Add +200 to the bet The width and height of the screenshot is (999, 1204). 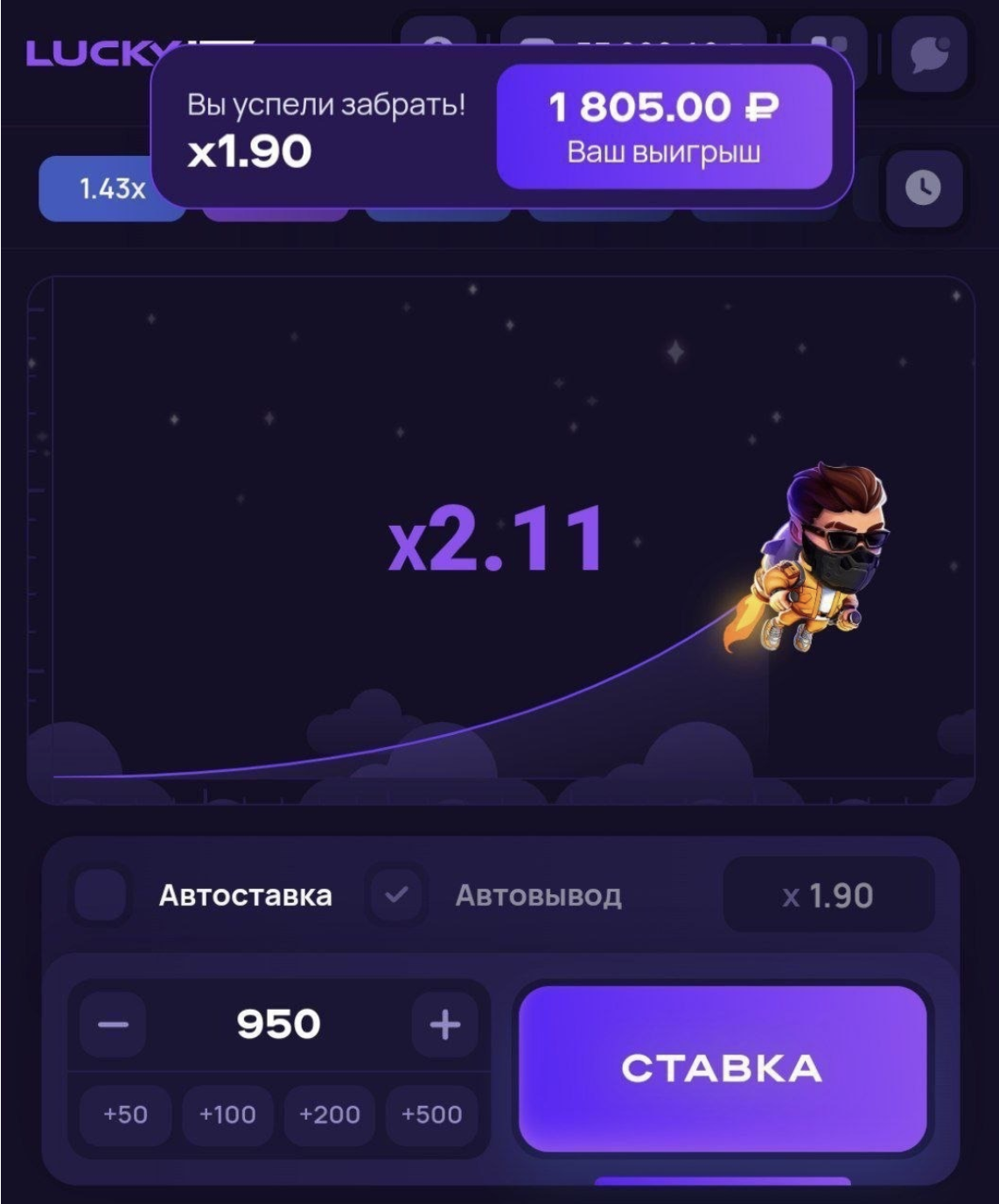330,1114
